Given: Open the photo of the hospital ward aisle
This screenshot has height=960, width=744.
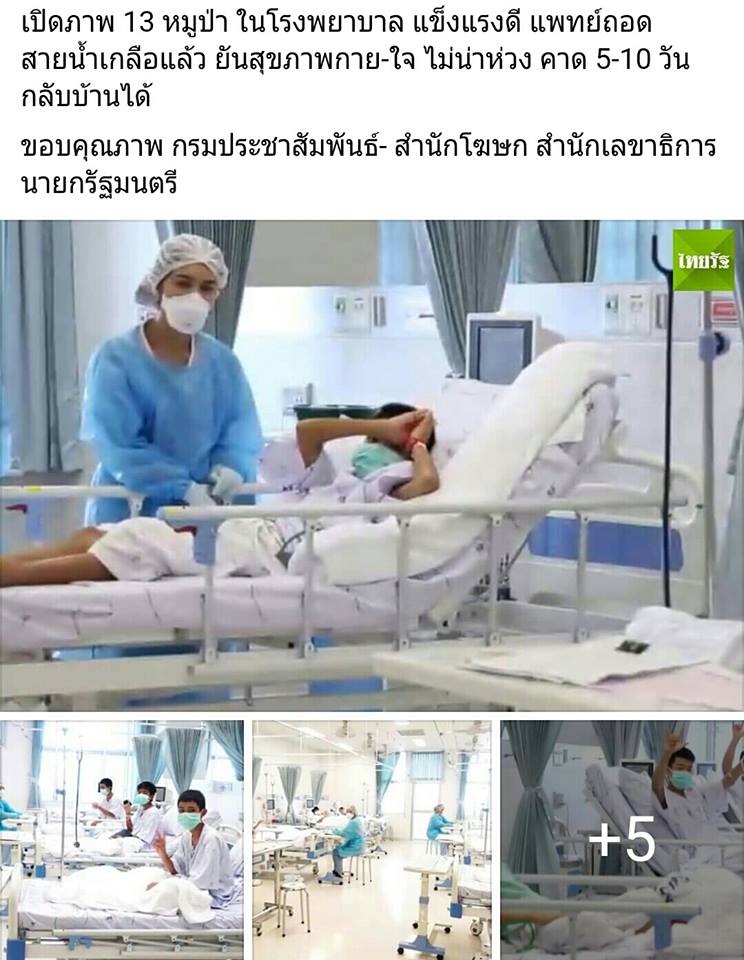Looking at the screenshot, I should [x=372, y=840].
